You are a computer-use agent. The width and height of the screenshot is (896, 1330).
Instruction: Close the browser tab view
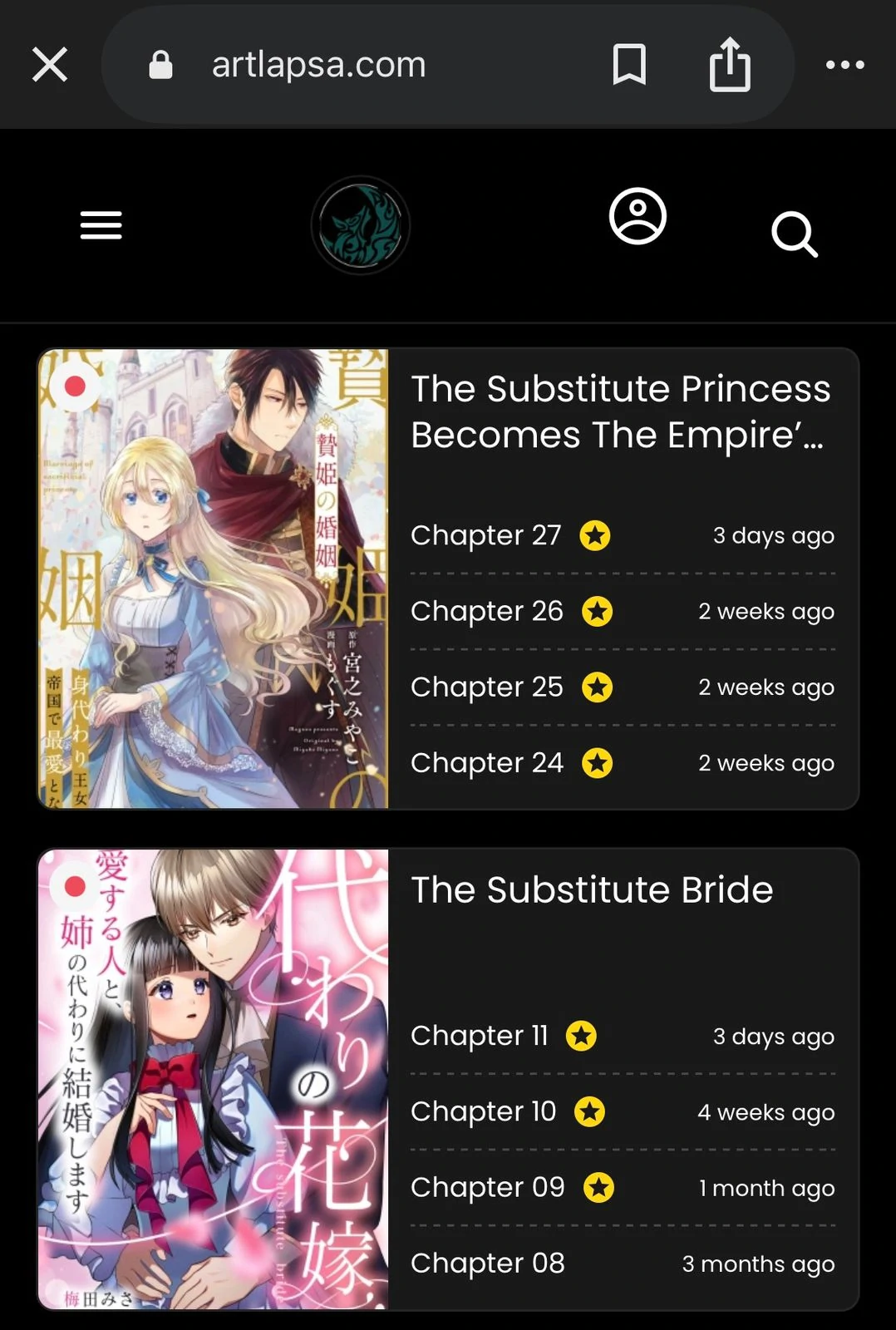(x=50, y=64)
